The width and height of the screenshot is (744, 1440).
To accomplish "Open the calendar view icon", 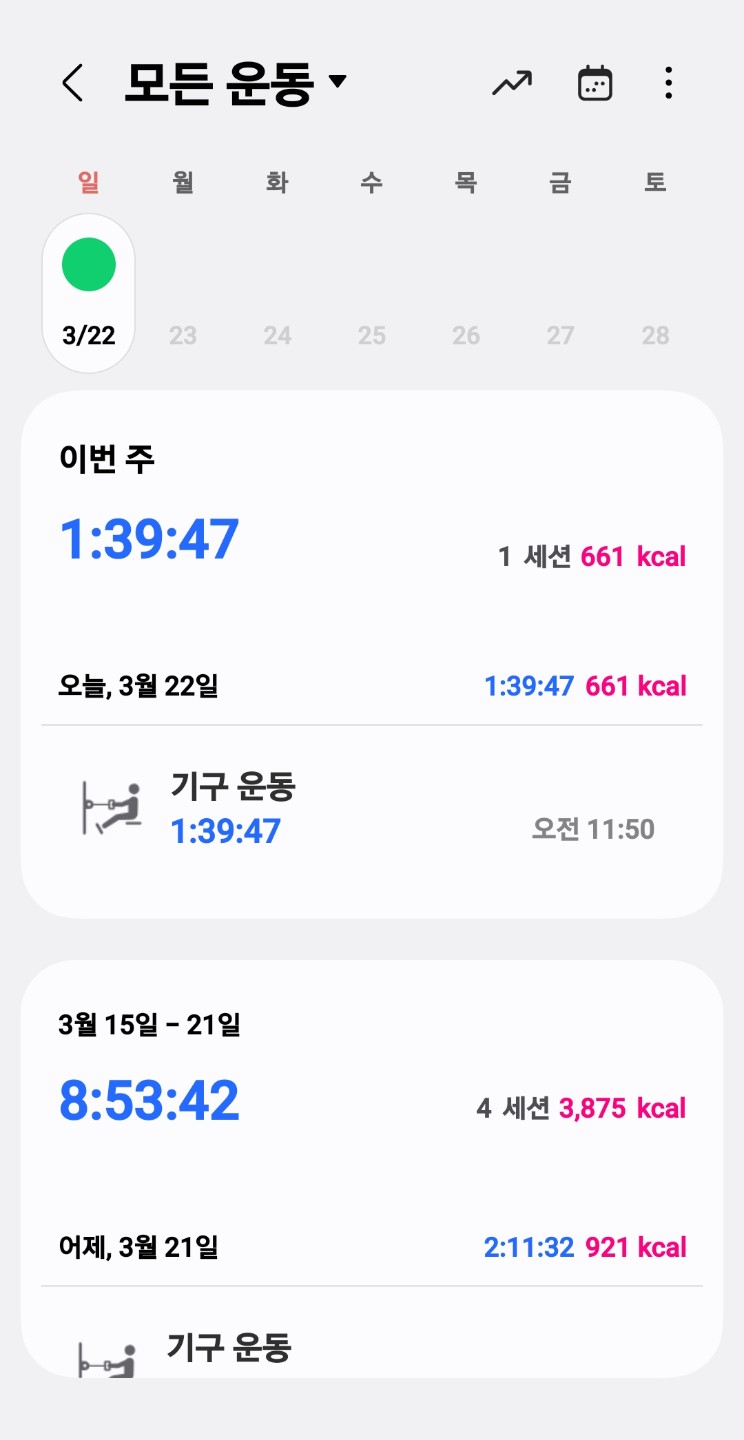I will pyautogui.click(x=595, y=83).
